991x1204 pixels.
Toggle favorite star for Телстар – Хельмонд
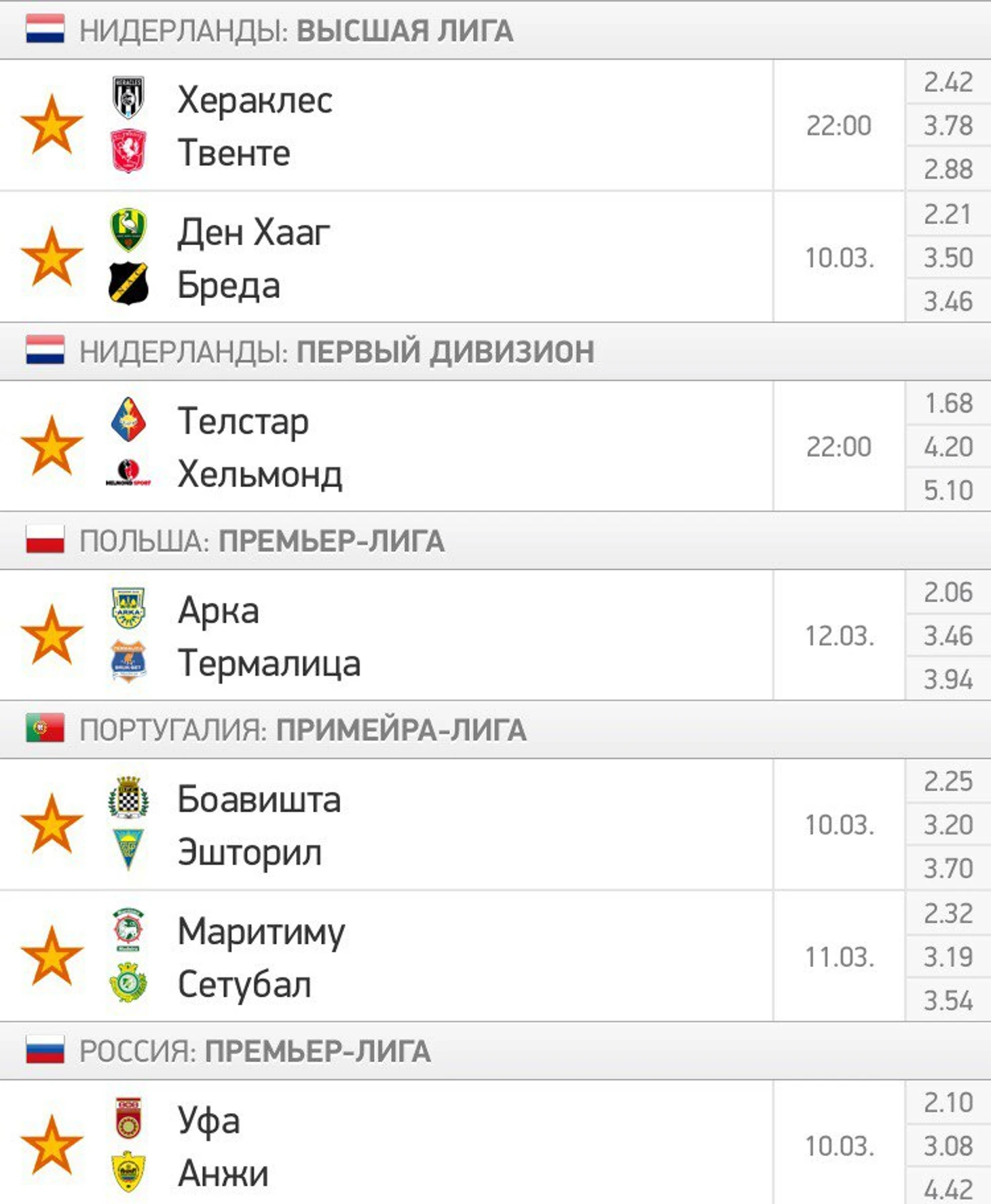[52, 446]
